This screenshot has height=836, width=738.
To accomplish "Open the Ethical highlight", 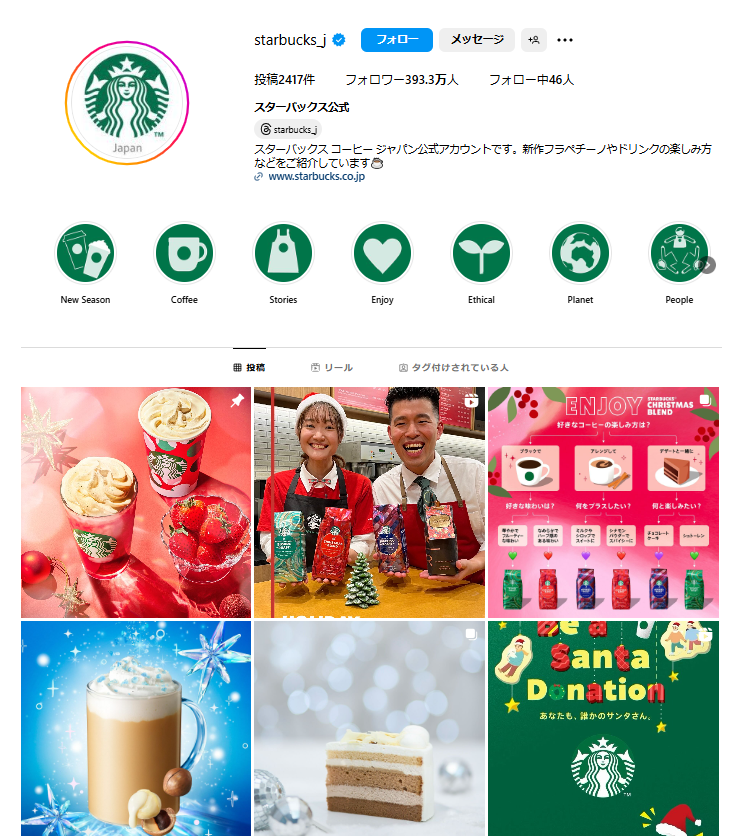I will (x=481, y=253).
